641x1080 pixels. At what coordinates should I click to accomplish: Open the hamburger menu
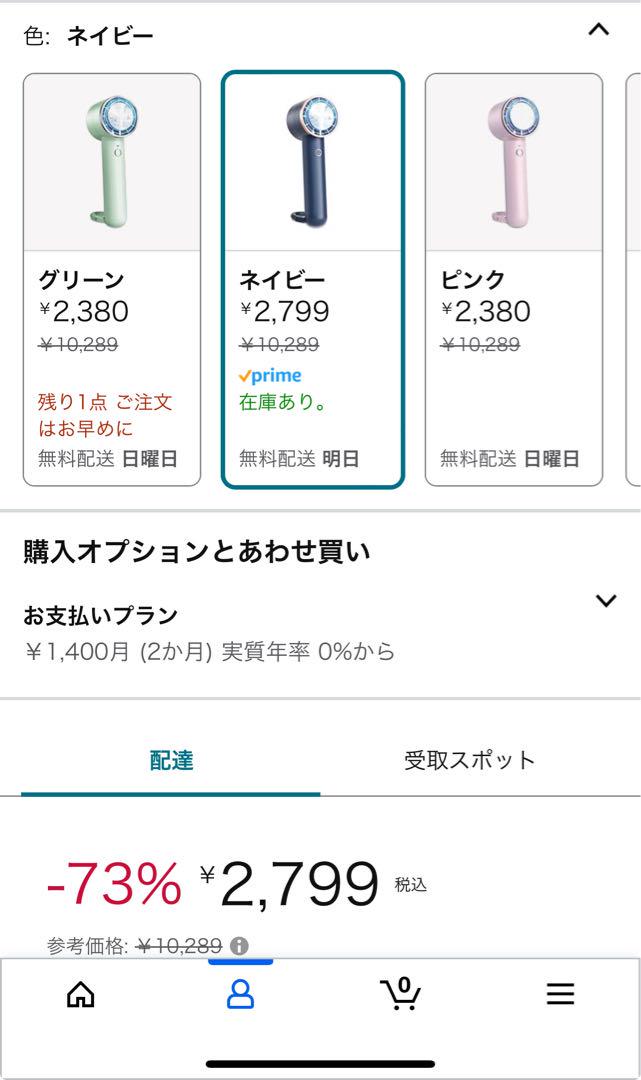(560, 994)
